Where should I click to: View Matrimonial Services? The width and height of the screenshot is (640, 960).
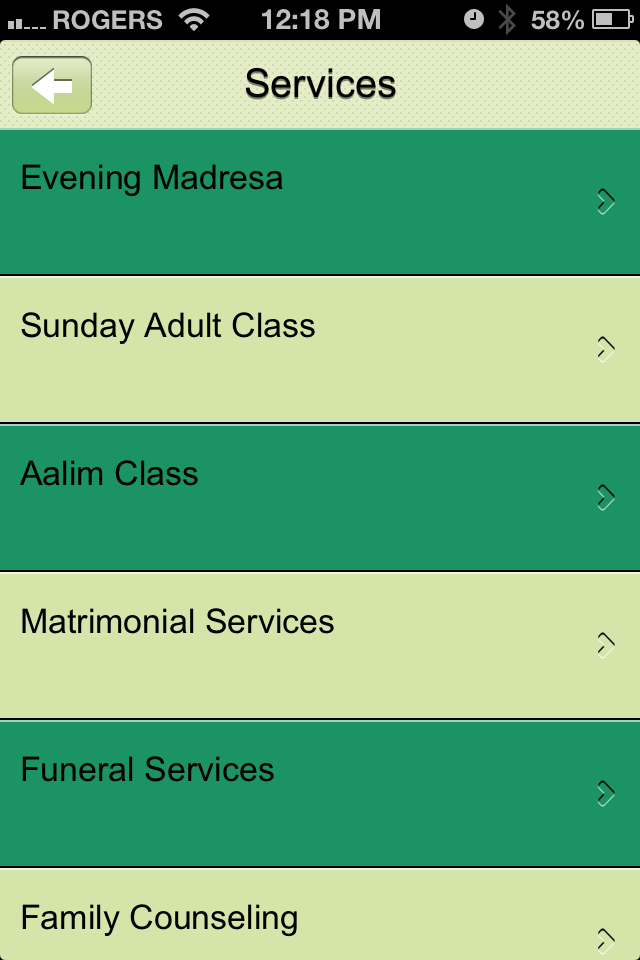coord(320,645)
